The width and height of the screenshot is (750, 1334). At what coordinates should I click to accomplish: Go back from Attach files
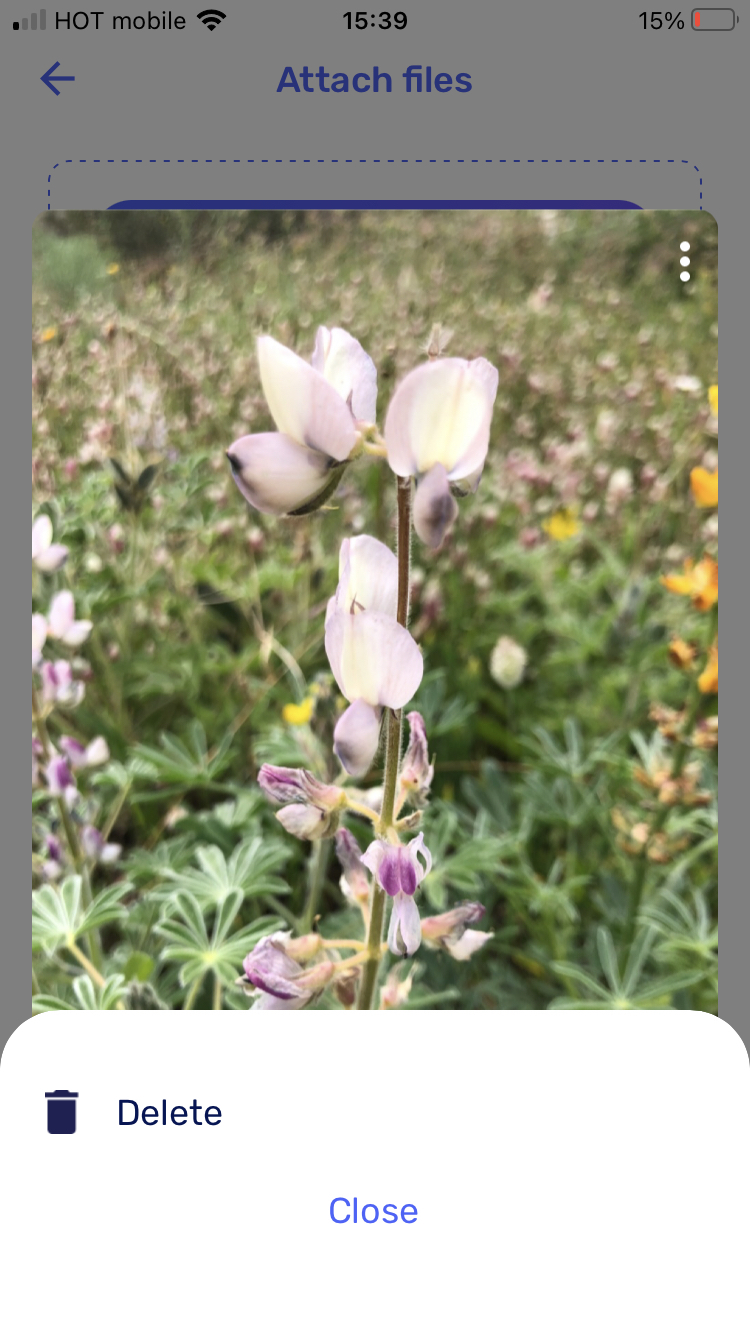[57, 79]
